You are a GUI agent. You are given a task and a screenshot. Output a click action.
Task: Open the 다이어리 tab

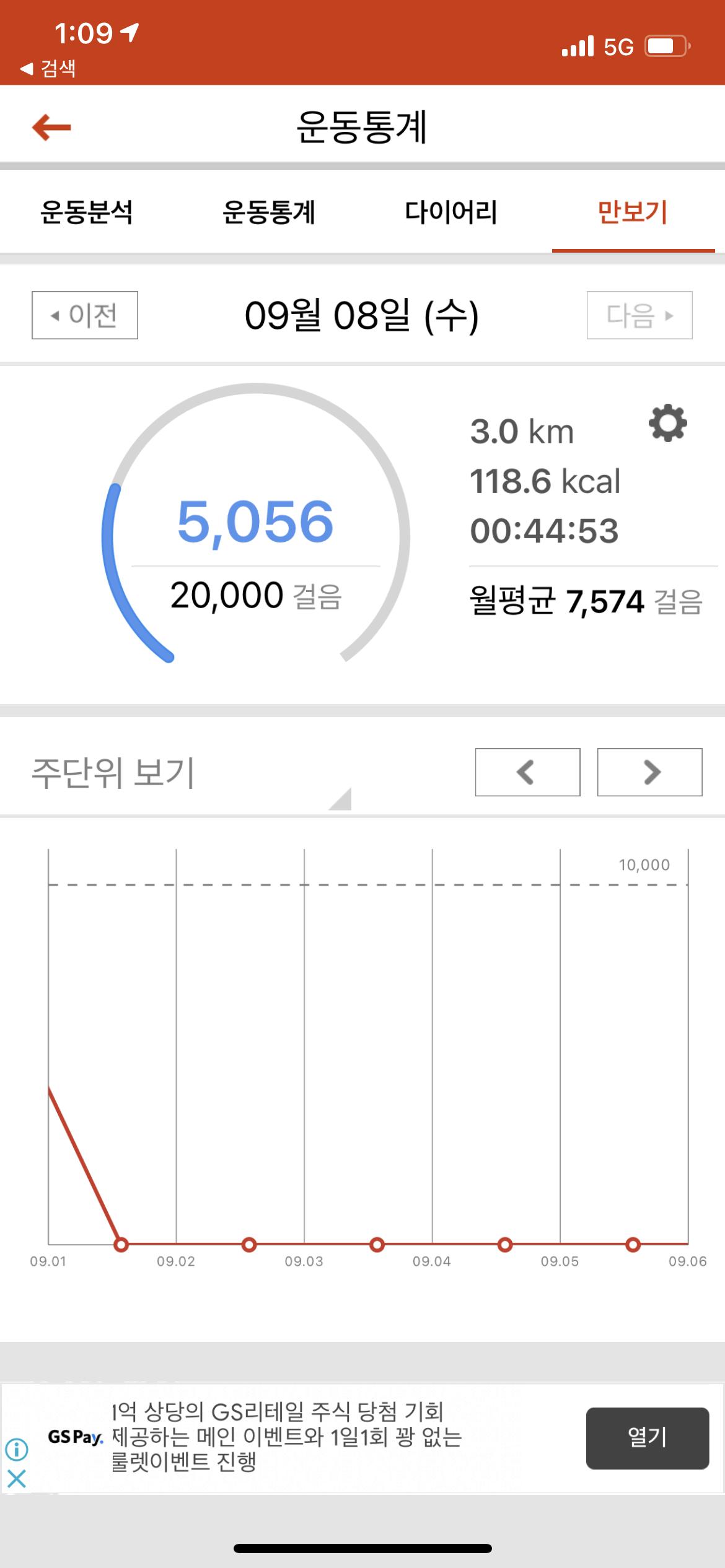[x=450, y=212]
